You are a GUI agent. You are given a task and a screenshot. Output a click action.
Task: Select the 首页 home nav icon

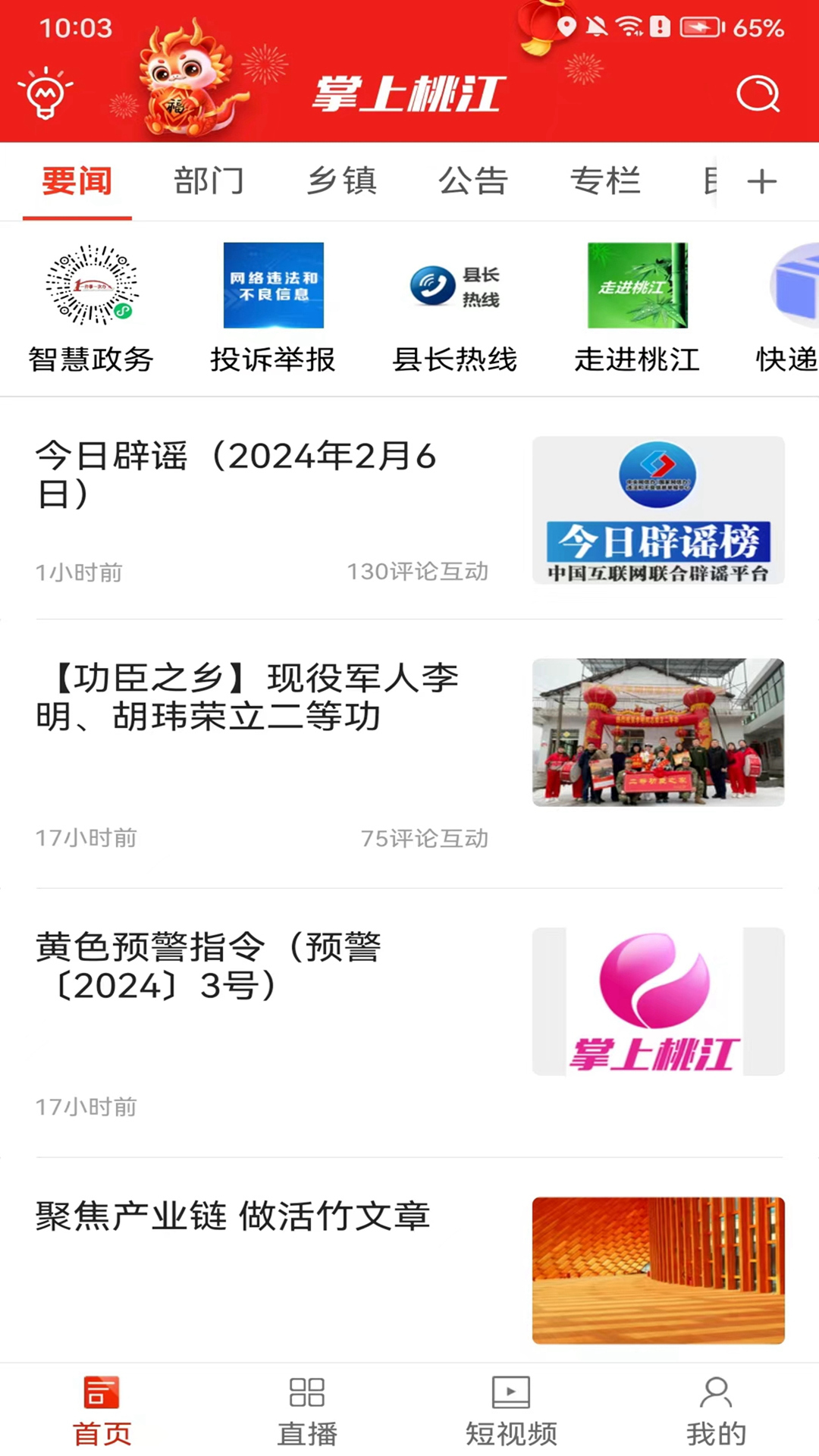point(102,1410)
